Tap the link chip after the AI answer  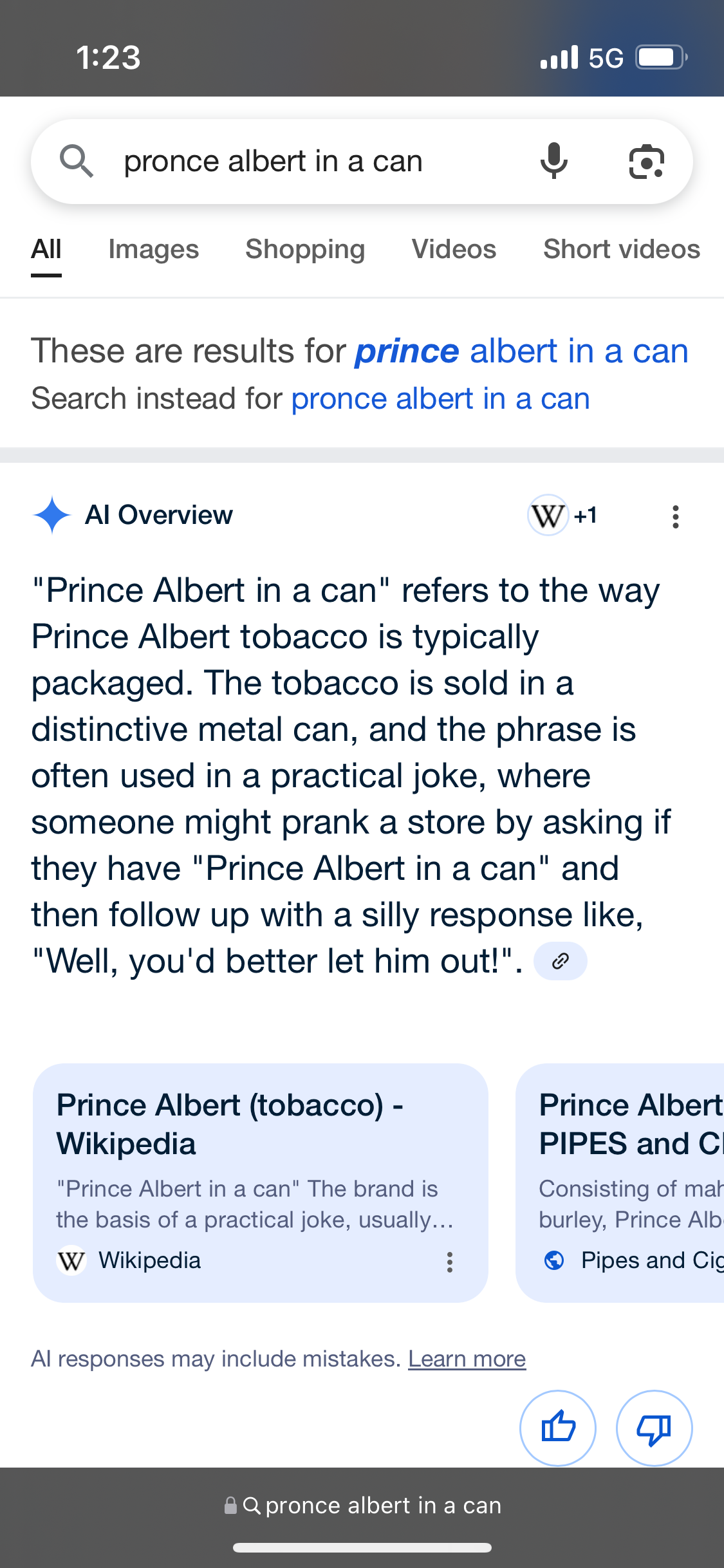[561, 961]
